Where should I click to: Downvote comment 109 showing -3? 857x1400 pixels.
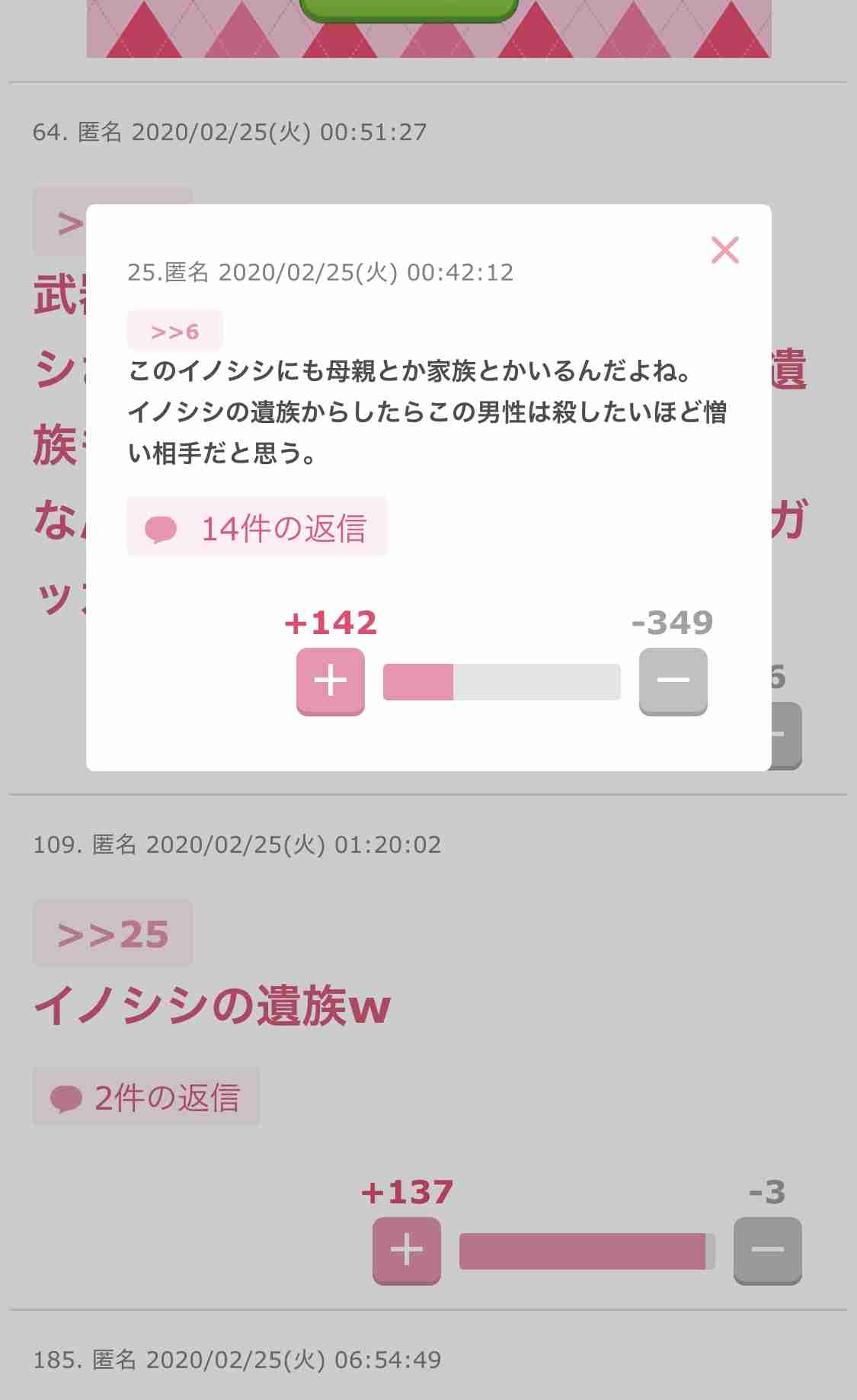pos(767,1250)
